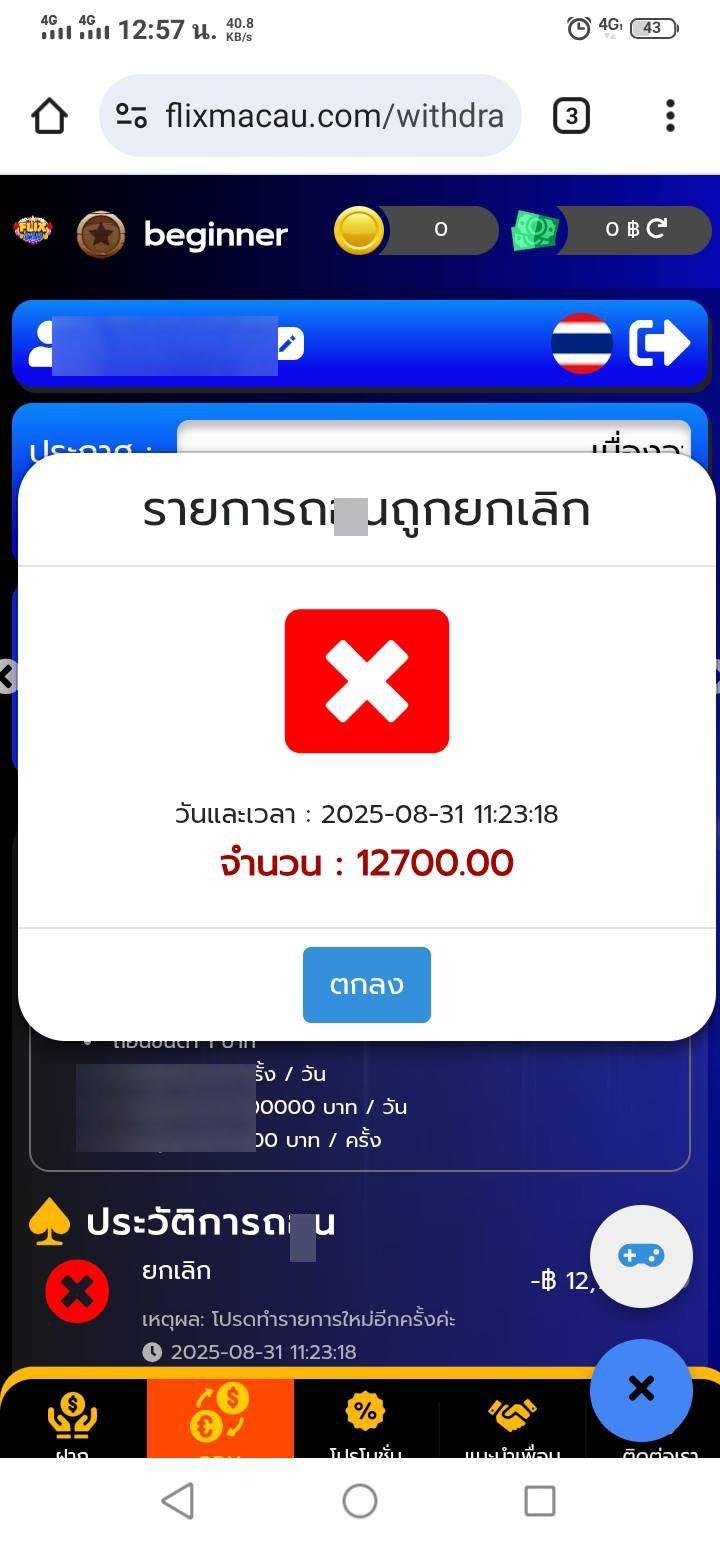The height and width of the screenshot is (1544, 720).
Task: Tap the ตกลง button in the dialog
Action: click(366, 985)
